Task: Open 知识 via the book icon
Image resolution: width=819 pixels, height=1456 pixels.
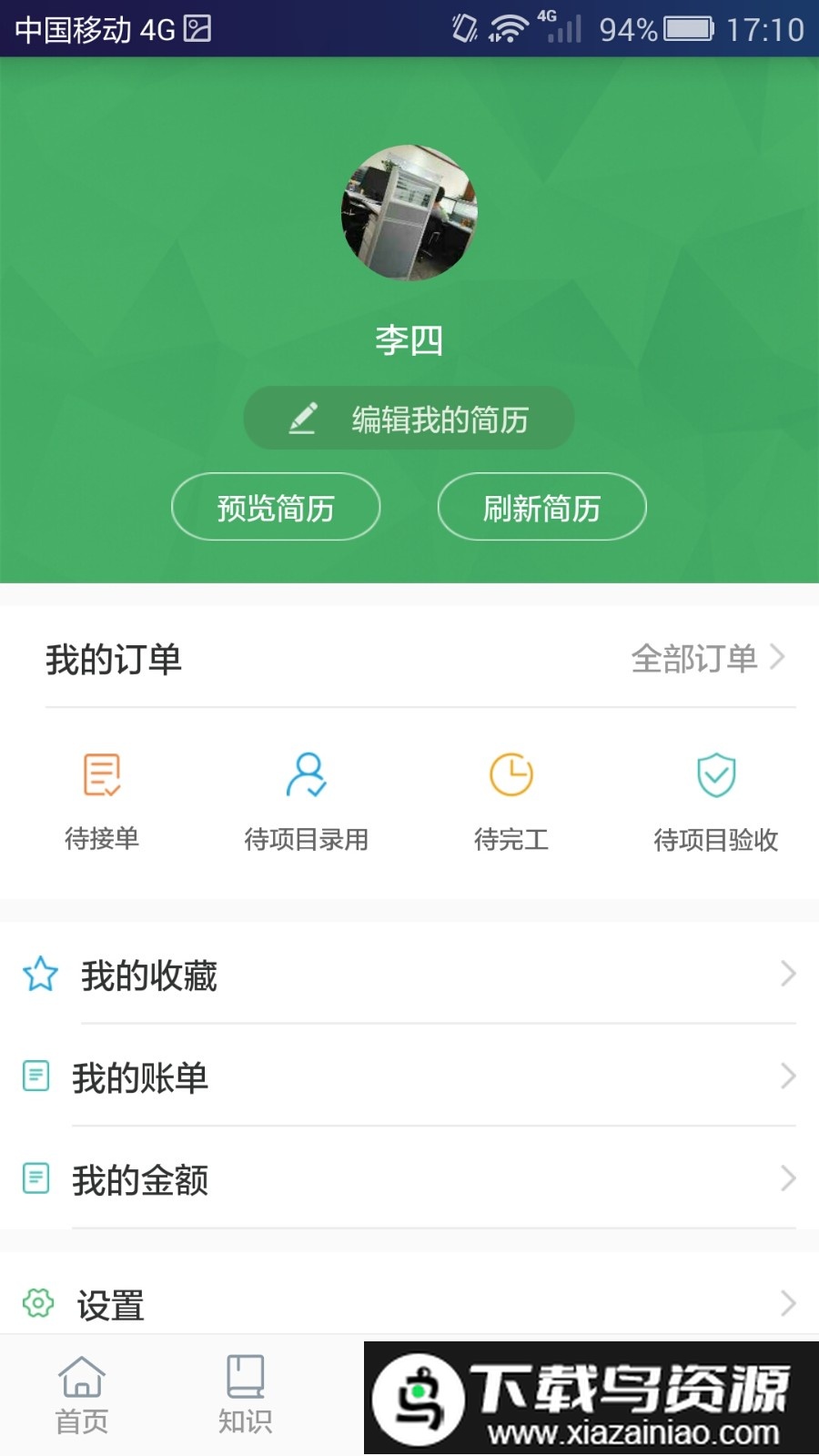Action: (x=243, y=1377)
